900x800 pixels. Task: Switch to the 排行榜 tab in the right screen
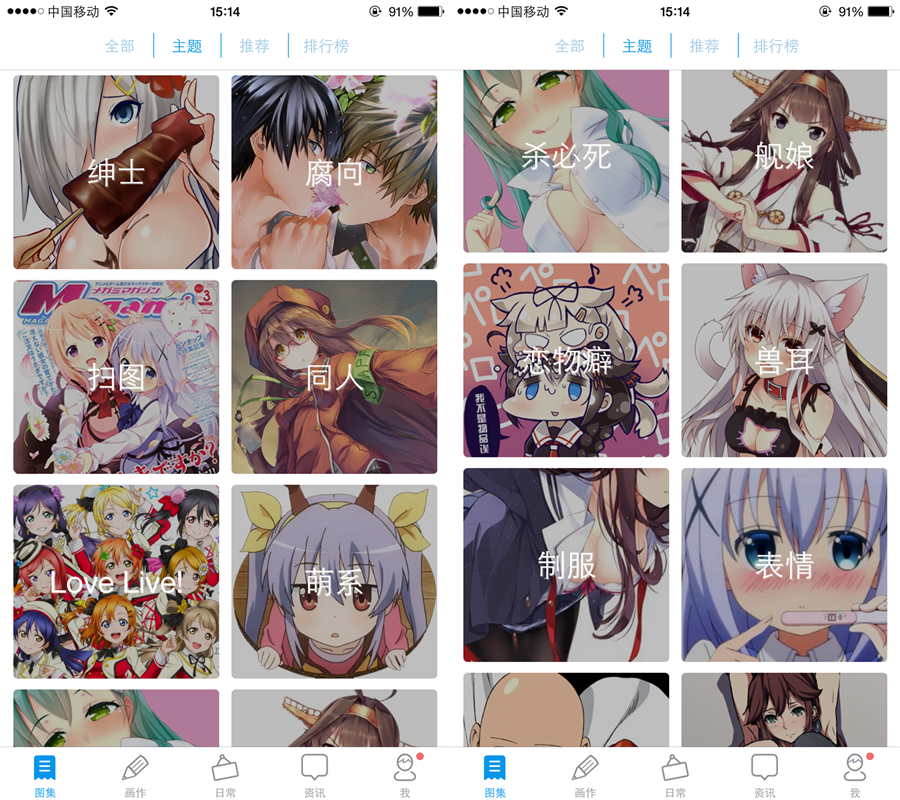click(776, 46)
